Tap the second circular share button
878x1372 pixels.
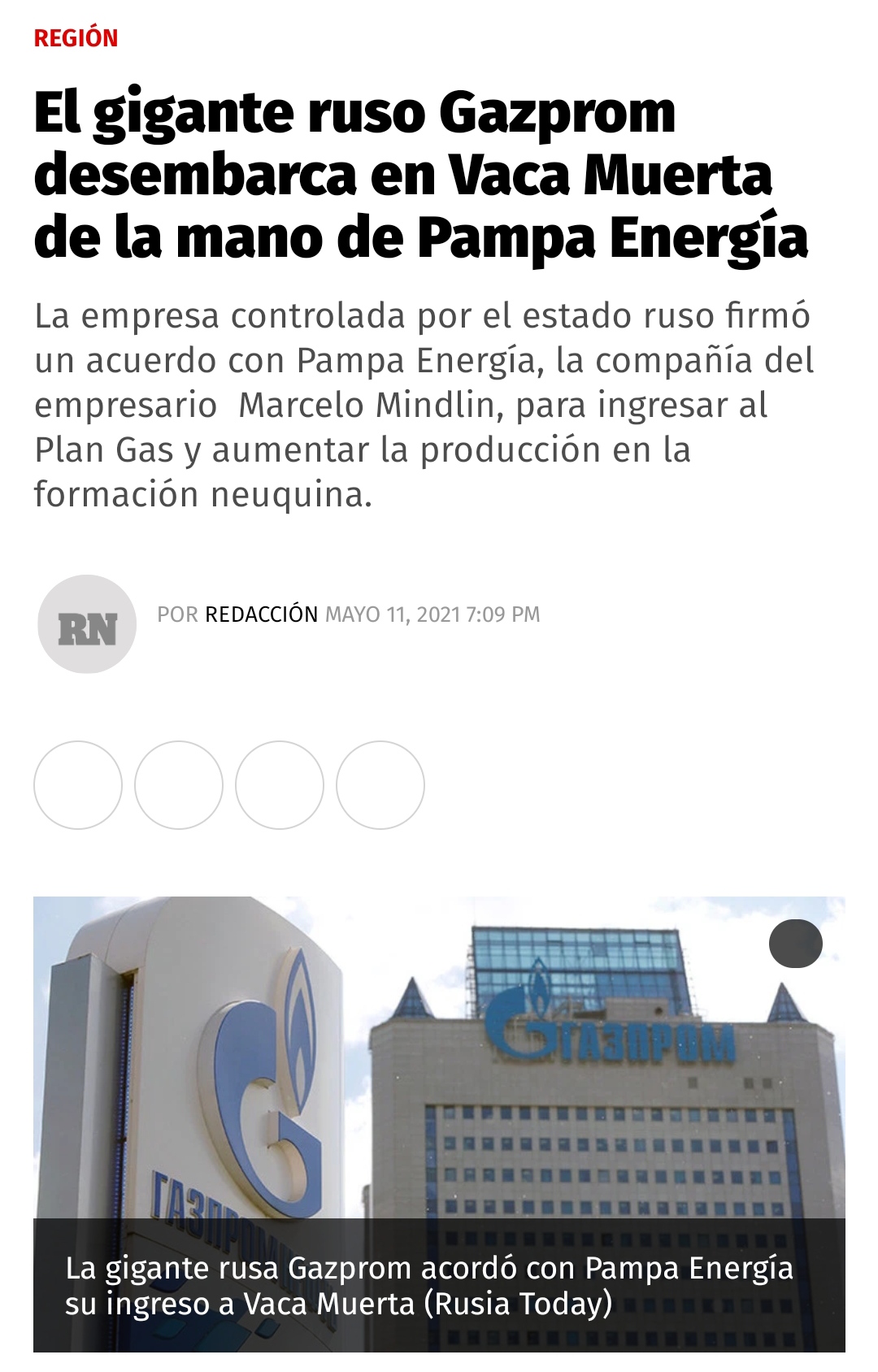(179, 785)
